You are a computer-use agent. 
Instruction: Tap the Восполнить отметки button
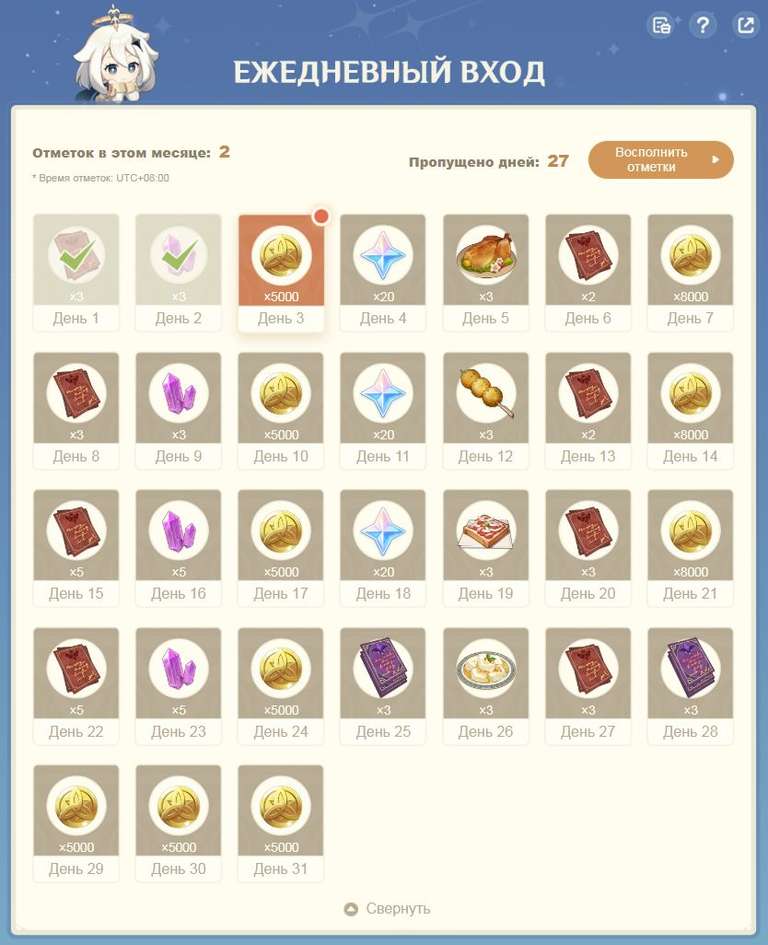660,160
